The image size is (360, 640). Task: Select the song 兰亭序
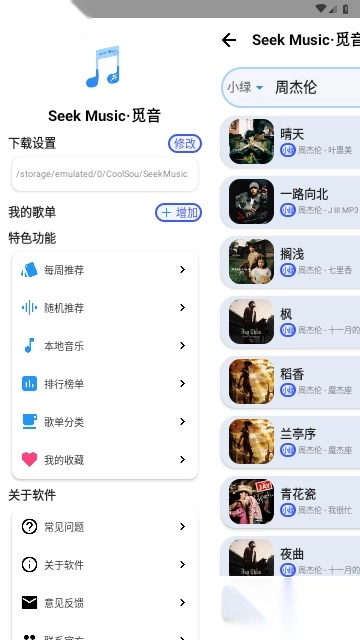[290, 442]
